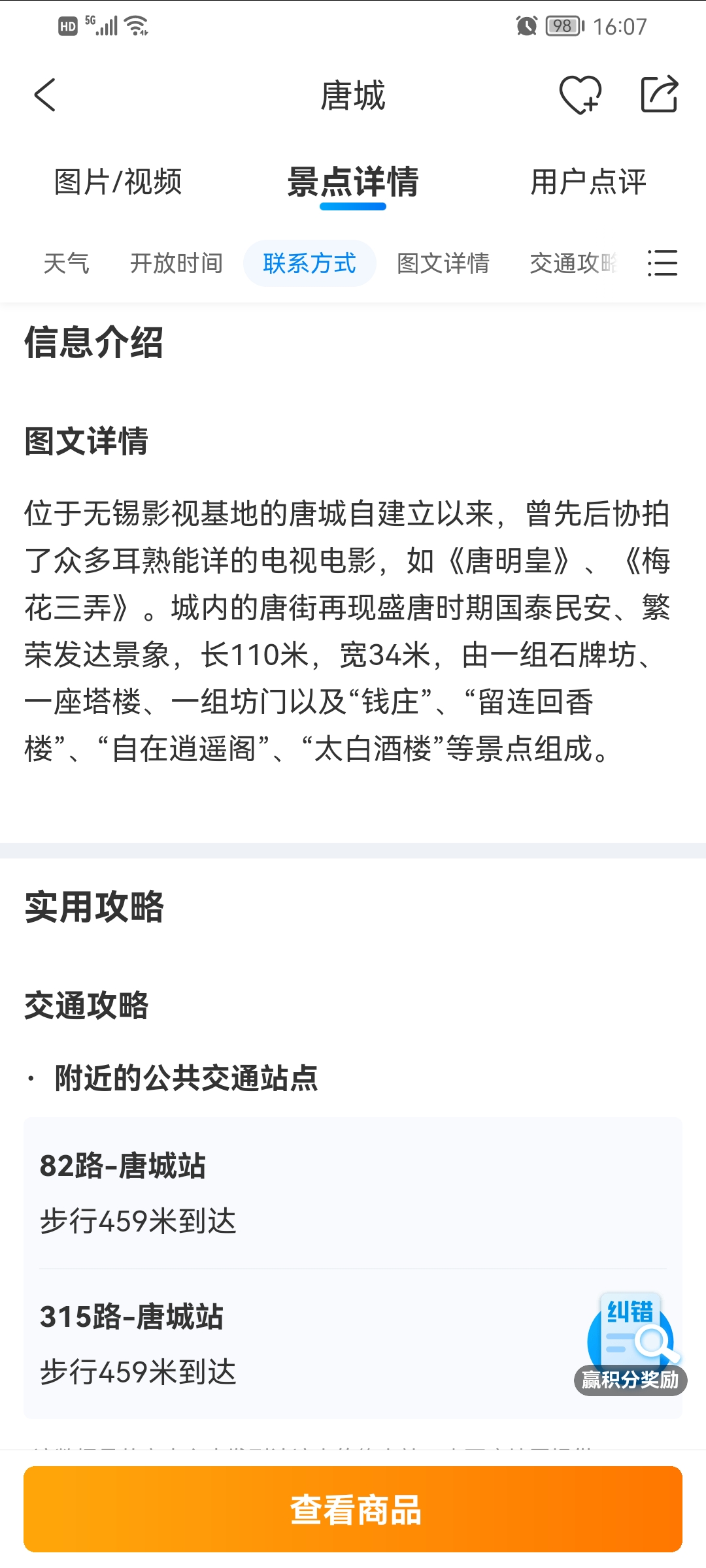Select the 景点详情 tab
The height and width of the screenshot is (1568, 706).
tap(353, 182)
